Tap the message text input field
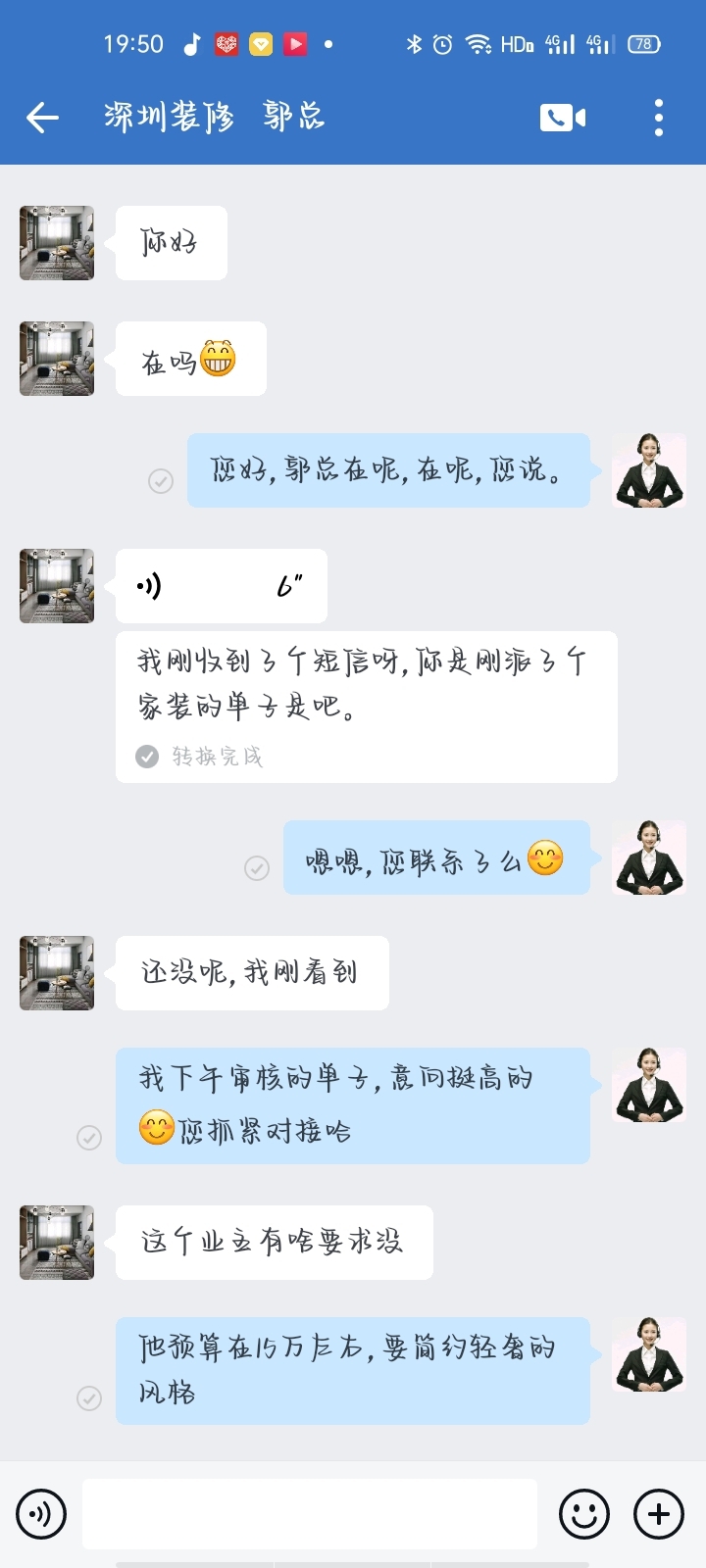 (x=311, y=1513)
